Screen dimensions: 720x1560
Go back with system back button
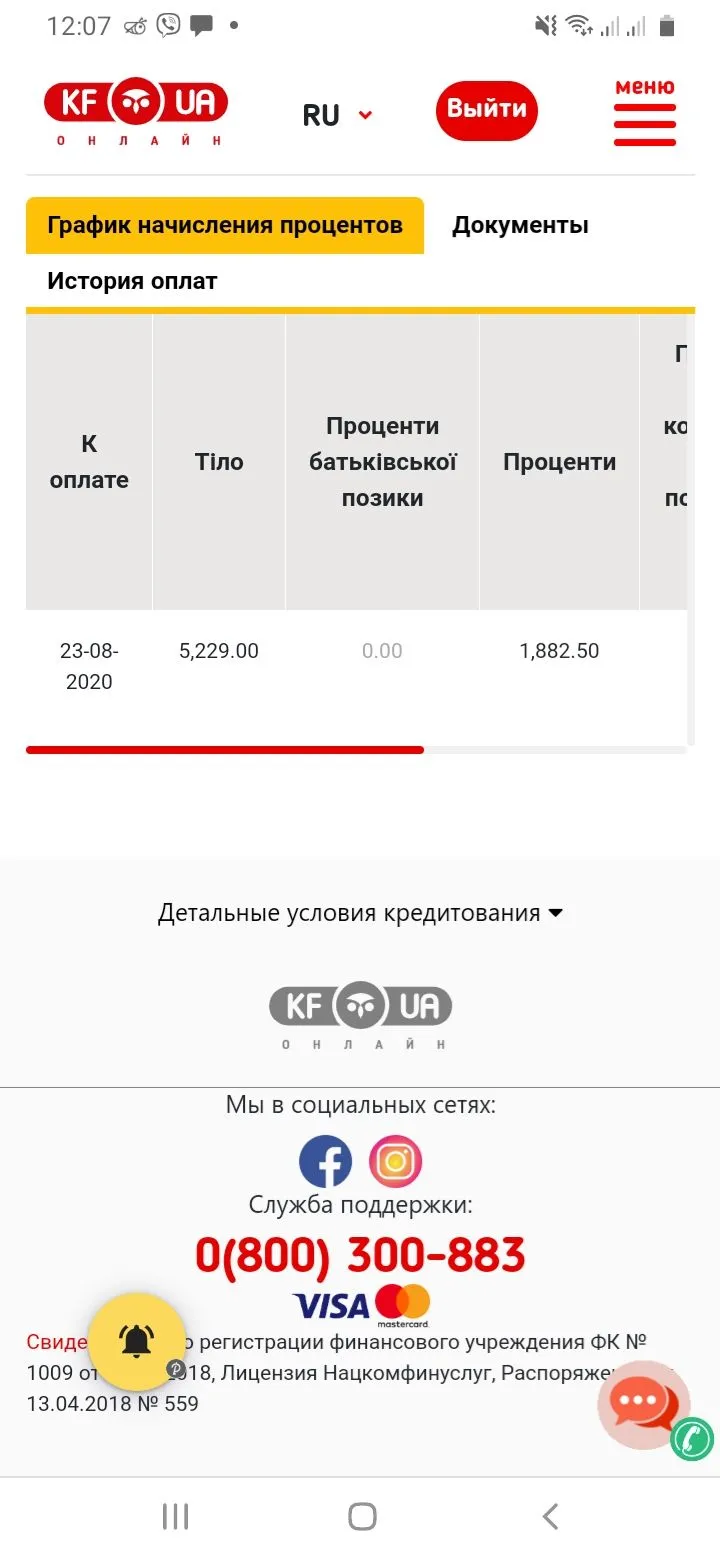[x=549, y=1516]
